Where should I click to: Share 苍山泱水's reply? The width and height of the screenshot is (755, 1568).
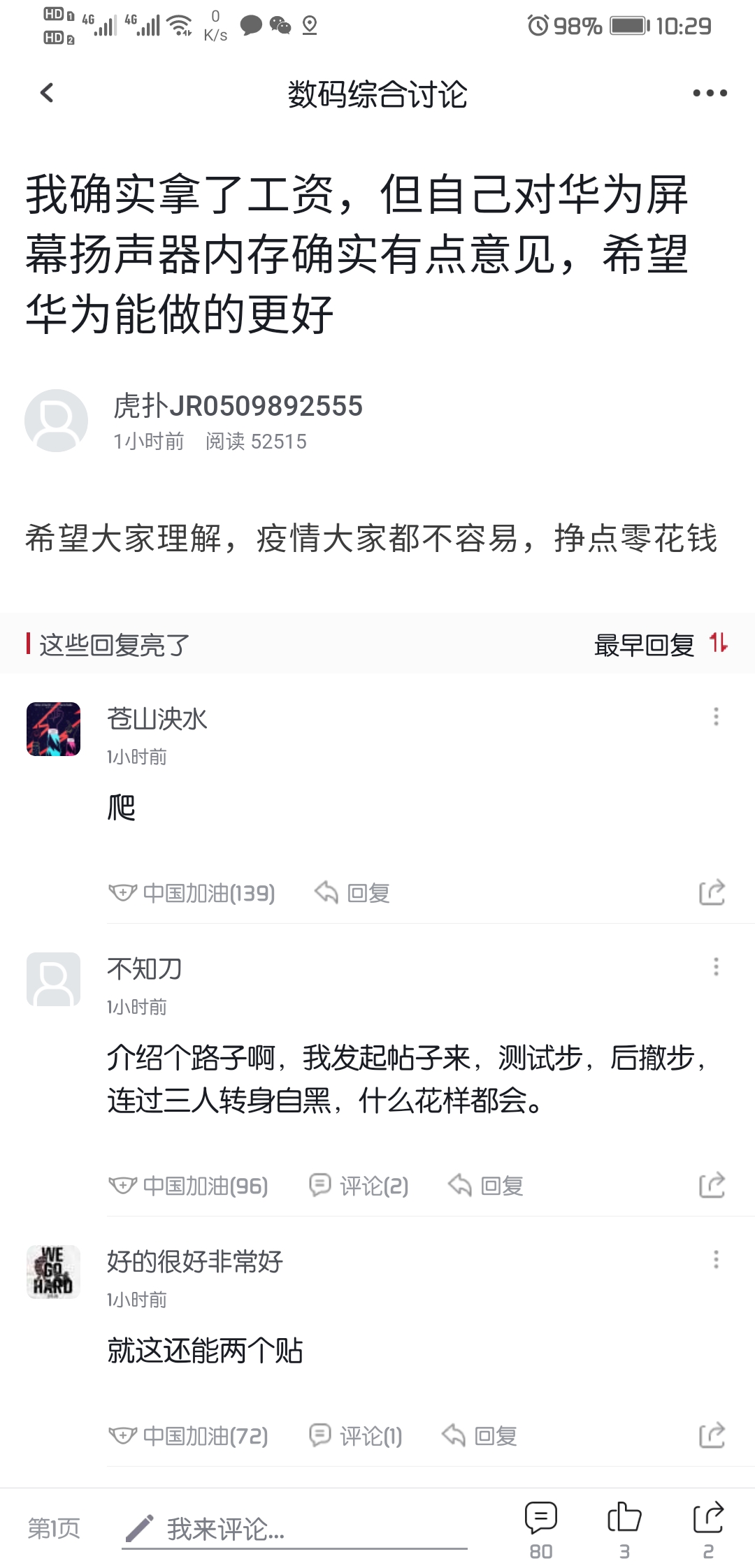[x=712, y=892]
